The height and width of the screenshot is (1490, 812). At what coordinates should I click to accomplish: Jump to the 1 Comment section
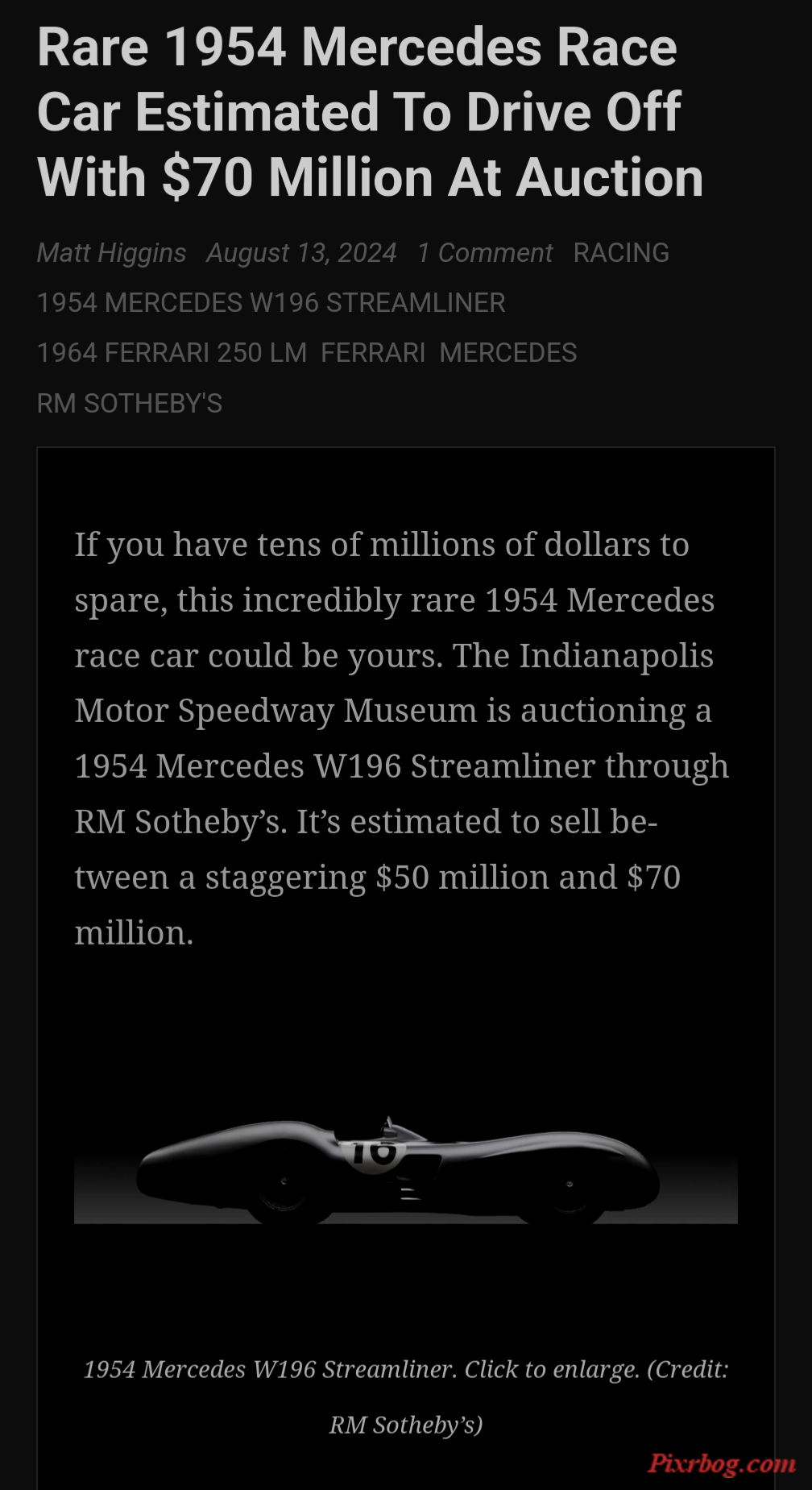point(485,253)
